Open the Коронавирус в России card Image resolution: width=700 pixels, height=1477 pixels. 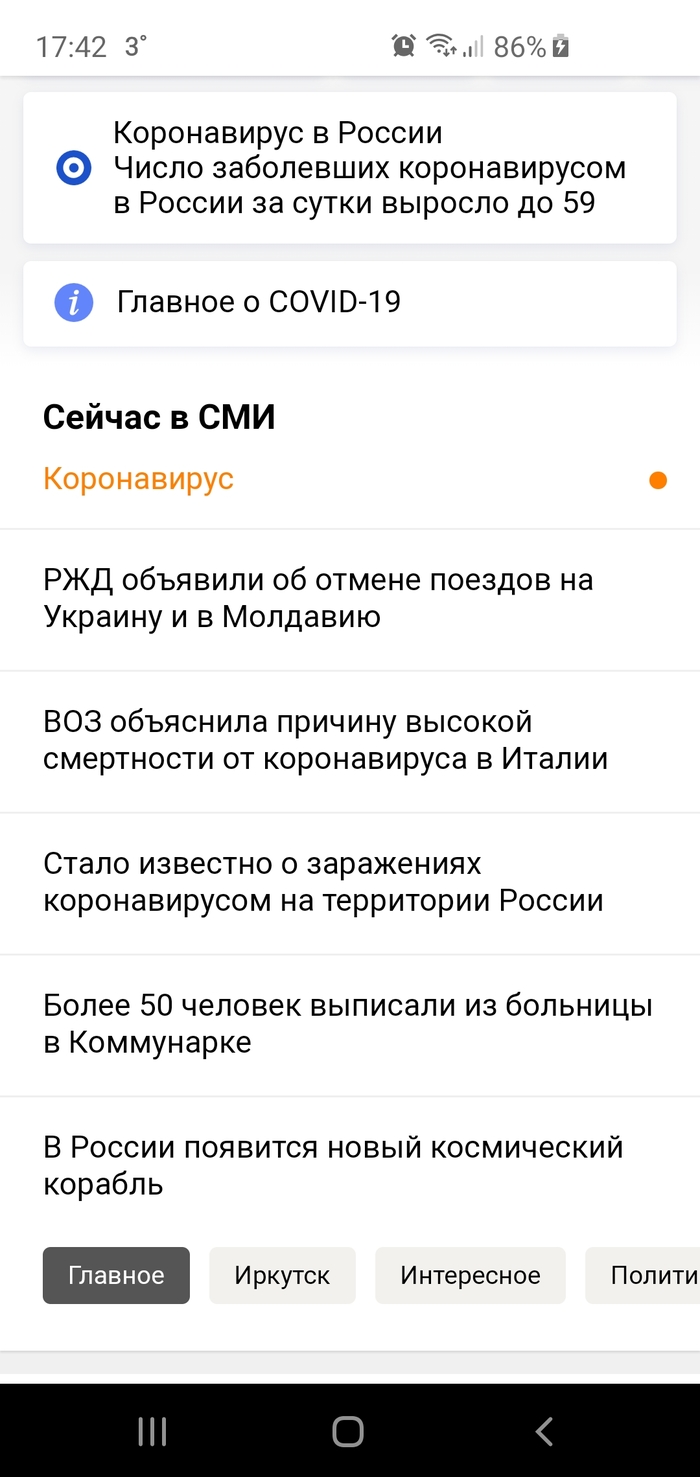coord(349,168)
